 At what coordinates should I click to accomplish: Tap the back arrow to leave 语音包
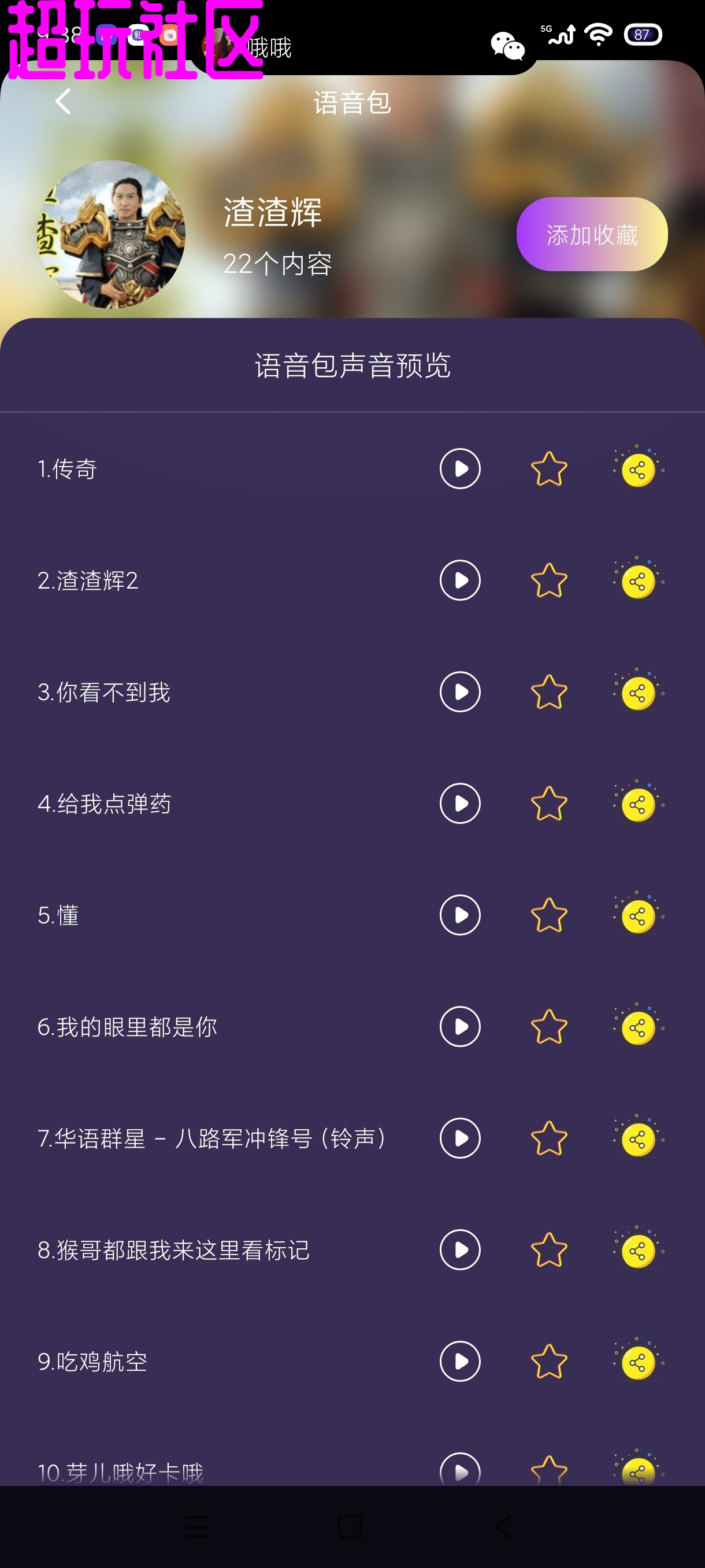tap(62, 102)
